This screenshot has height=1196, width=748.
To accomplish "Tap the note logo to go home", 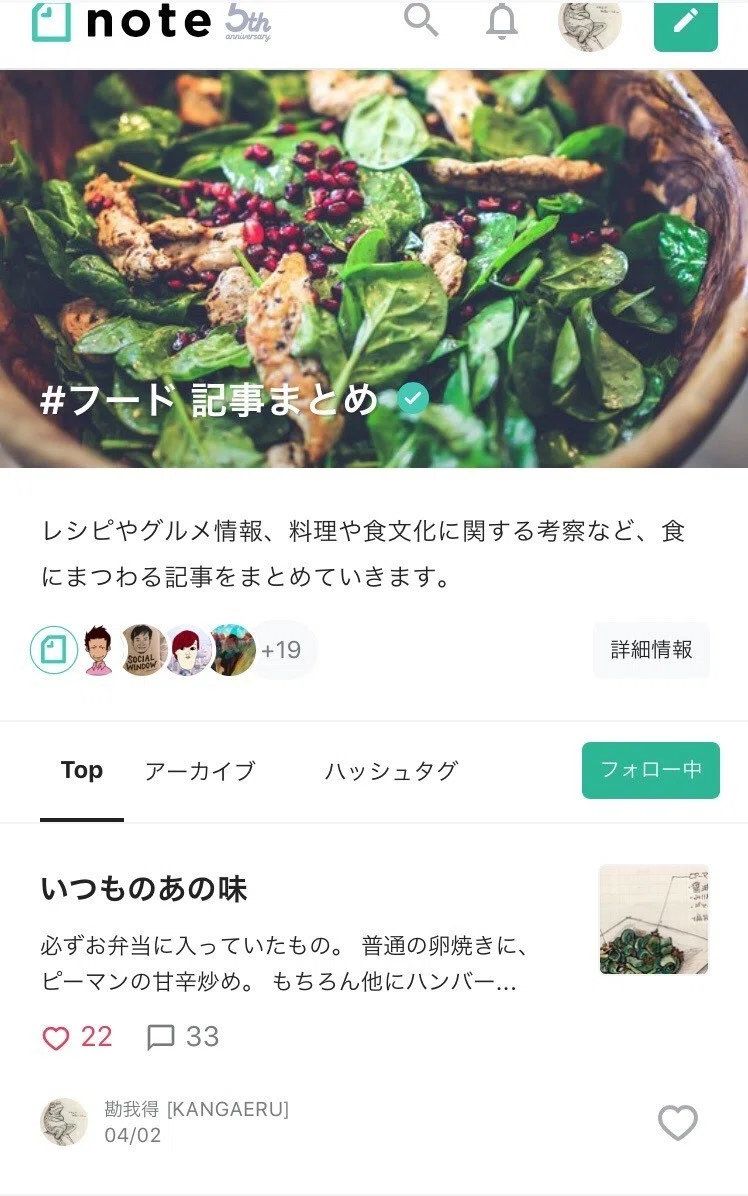I will coord(122,22).
